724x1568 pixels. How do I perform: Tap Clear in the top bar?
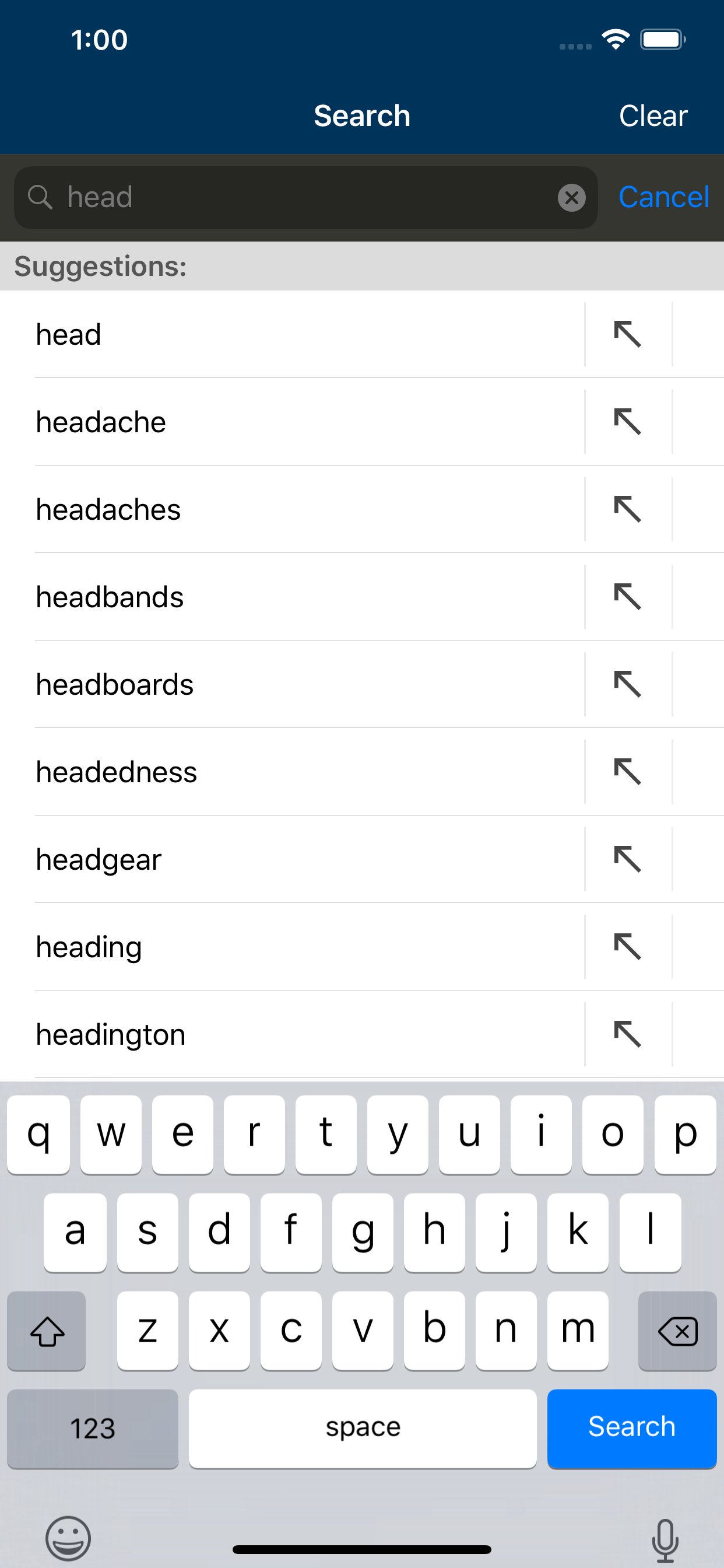pyautogui.click(x=653, y=116)
